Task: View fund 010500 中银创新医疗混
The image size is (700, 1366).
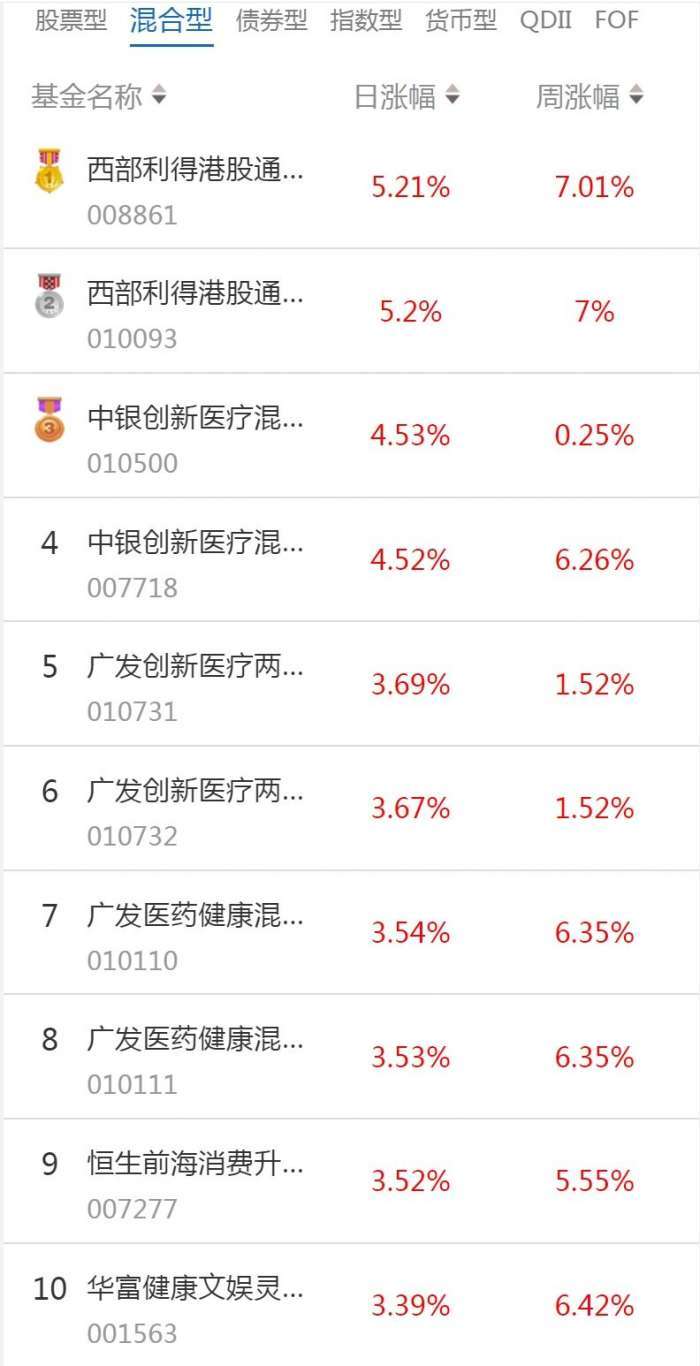Action: click(x=195, y=436)
